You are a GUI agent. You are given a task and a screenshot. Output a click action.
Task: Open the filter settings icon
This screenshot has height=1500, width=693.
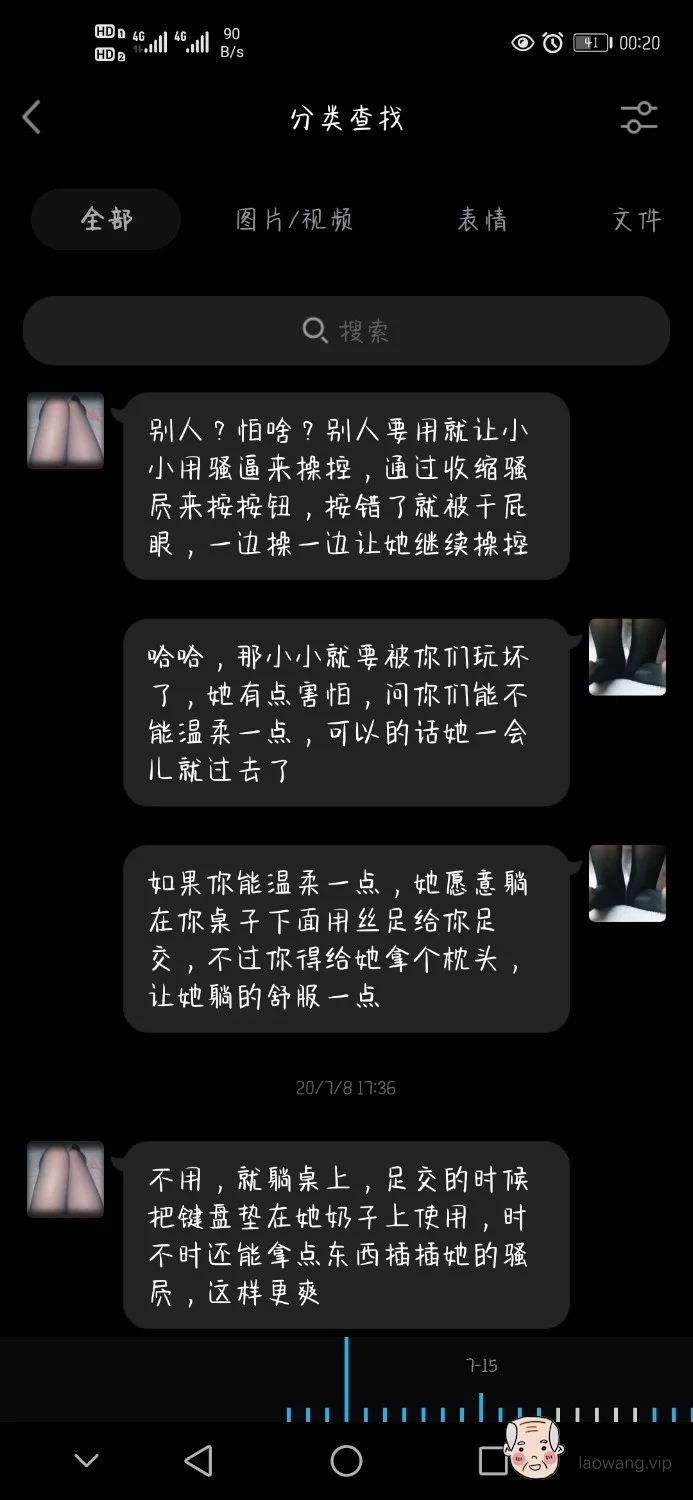(x=638, y=118)
